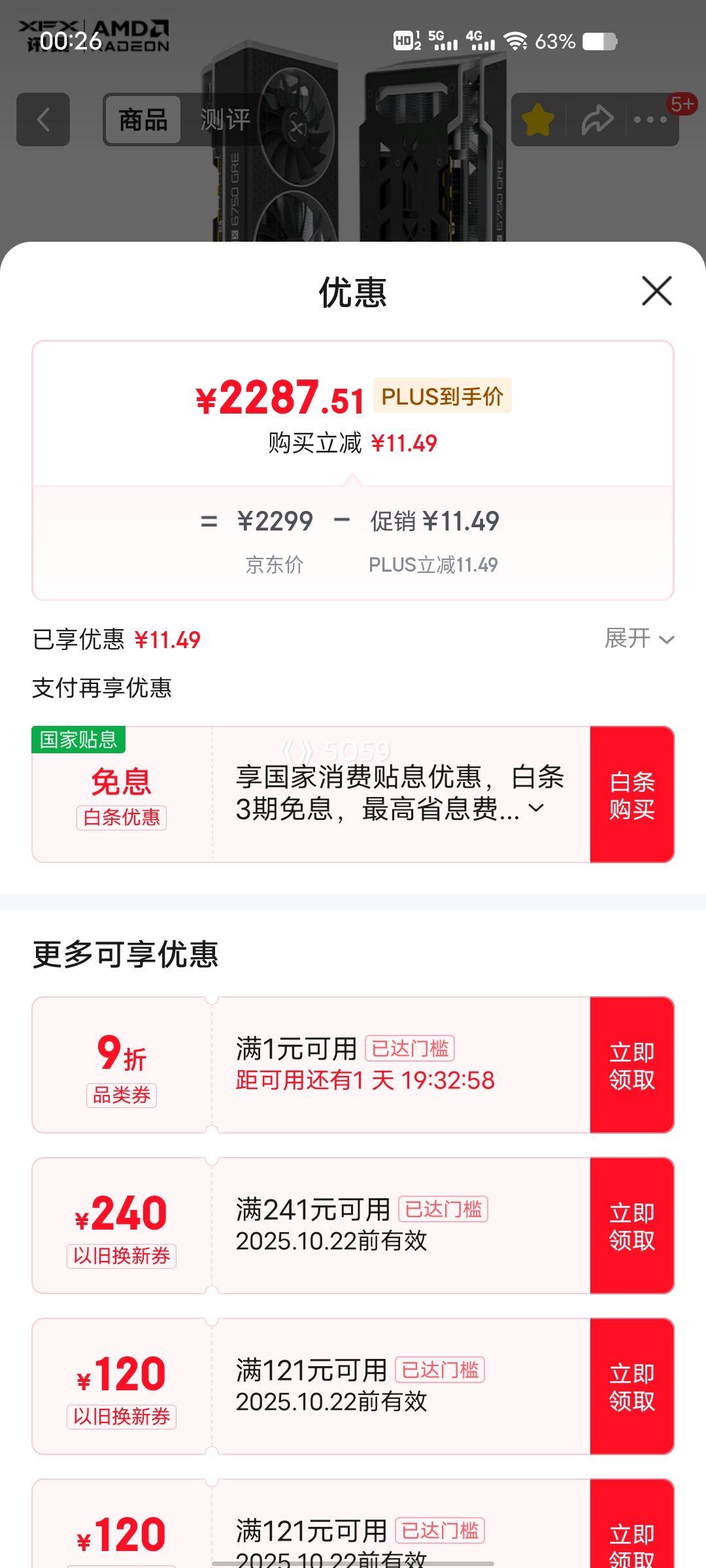The image size is (706, 1568).
Task: Switch to the 测评 tab
Action: click(x=225, y=120)
